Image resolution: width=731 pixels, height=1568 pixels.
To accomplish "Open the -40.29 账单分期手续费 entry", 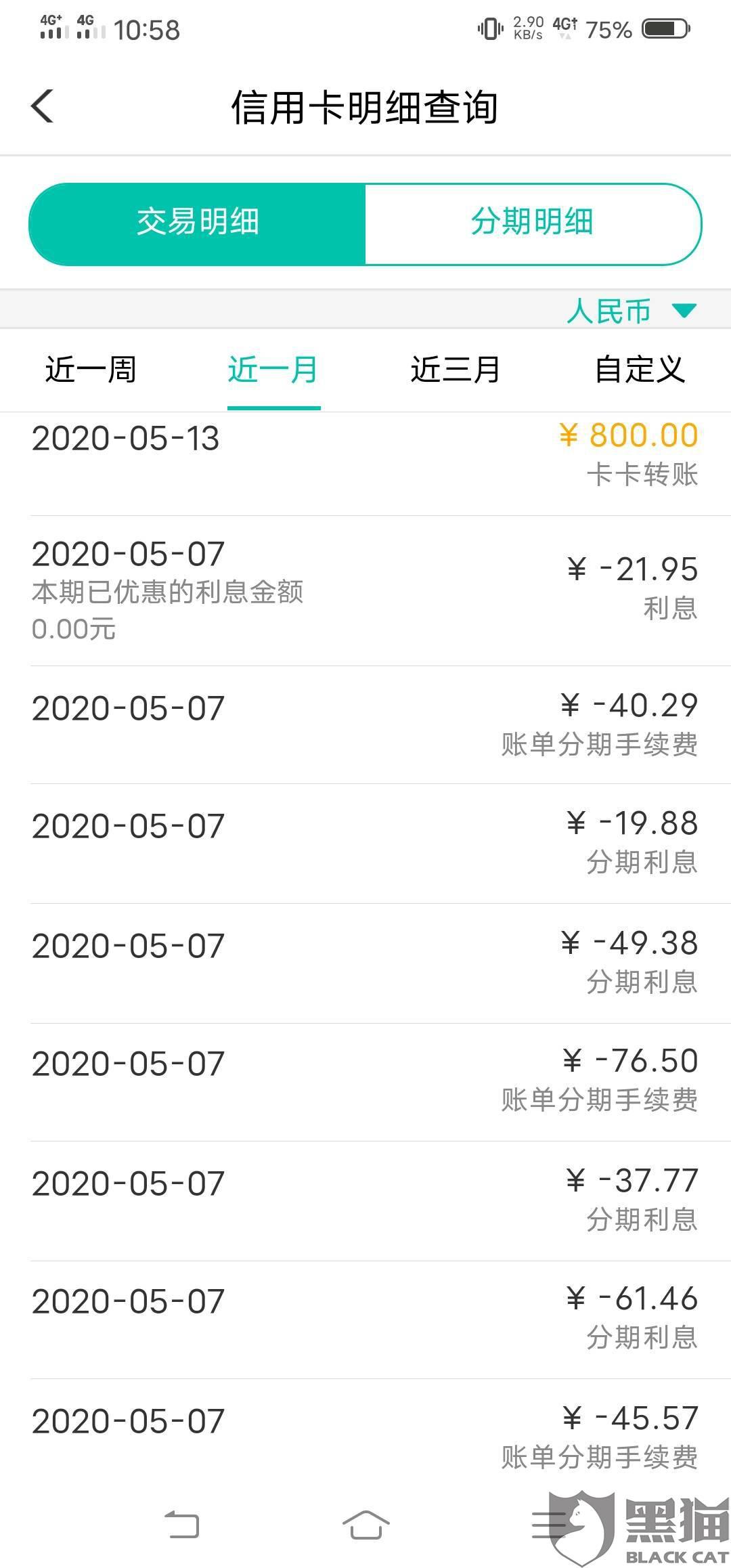I will pyautogui.click(x=365, y=725).
